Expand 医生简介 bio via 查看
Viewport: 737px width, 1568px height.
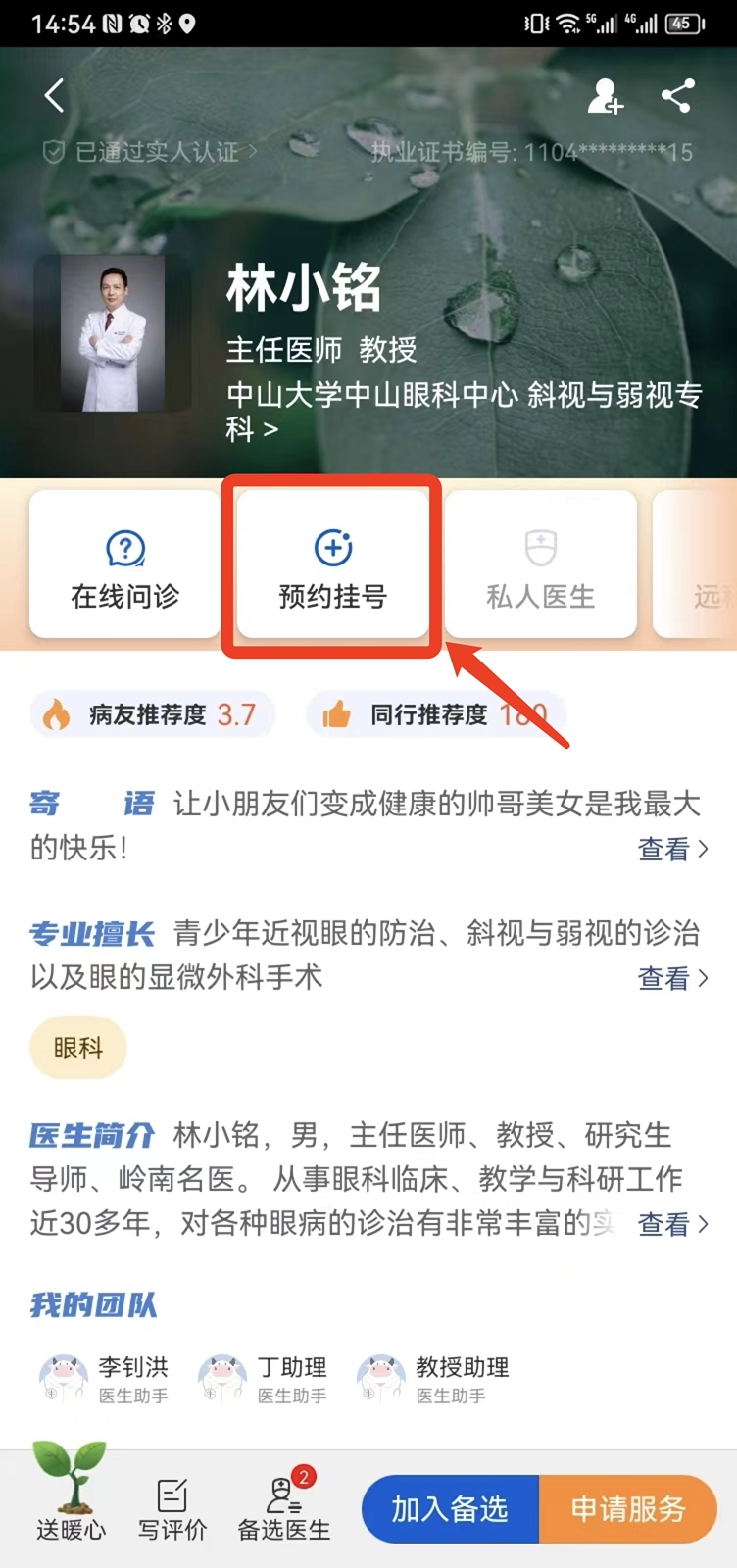pos(672,1224)
